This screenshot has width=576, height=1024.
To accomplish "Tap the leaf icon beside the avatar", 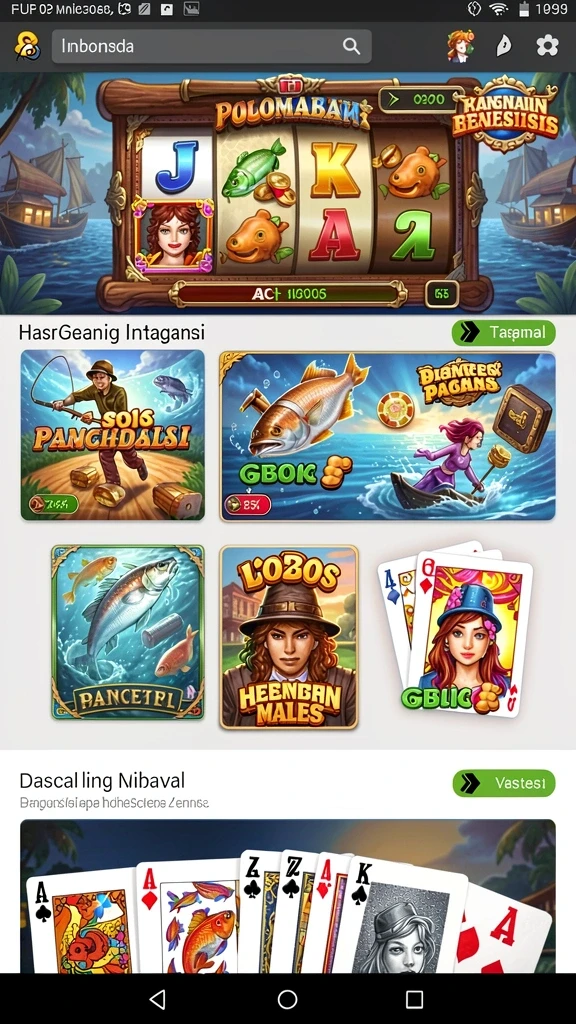I will tap(504, 46).
